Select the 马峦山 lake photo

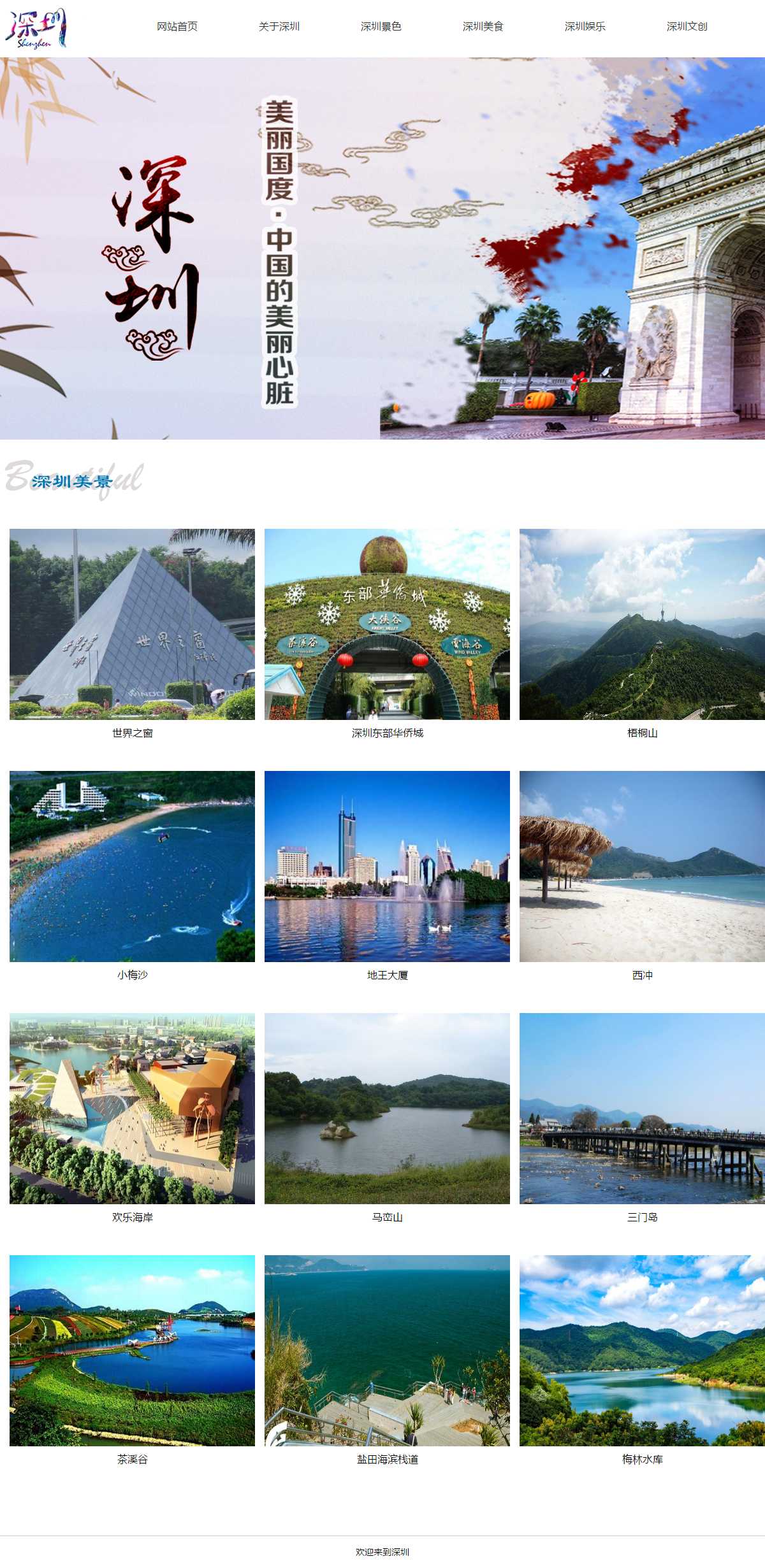(387, 1109)
